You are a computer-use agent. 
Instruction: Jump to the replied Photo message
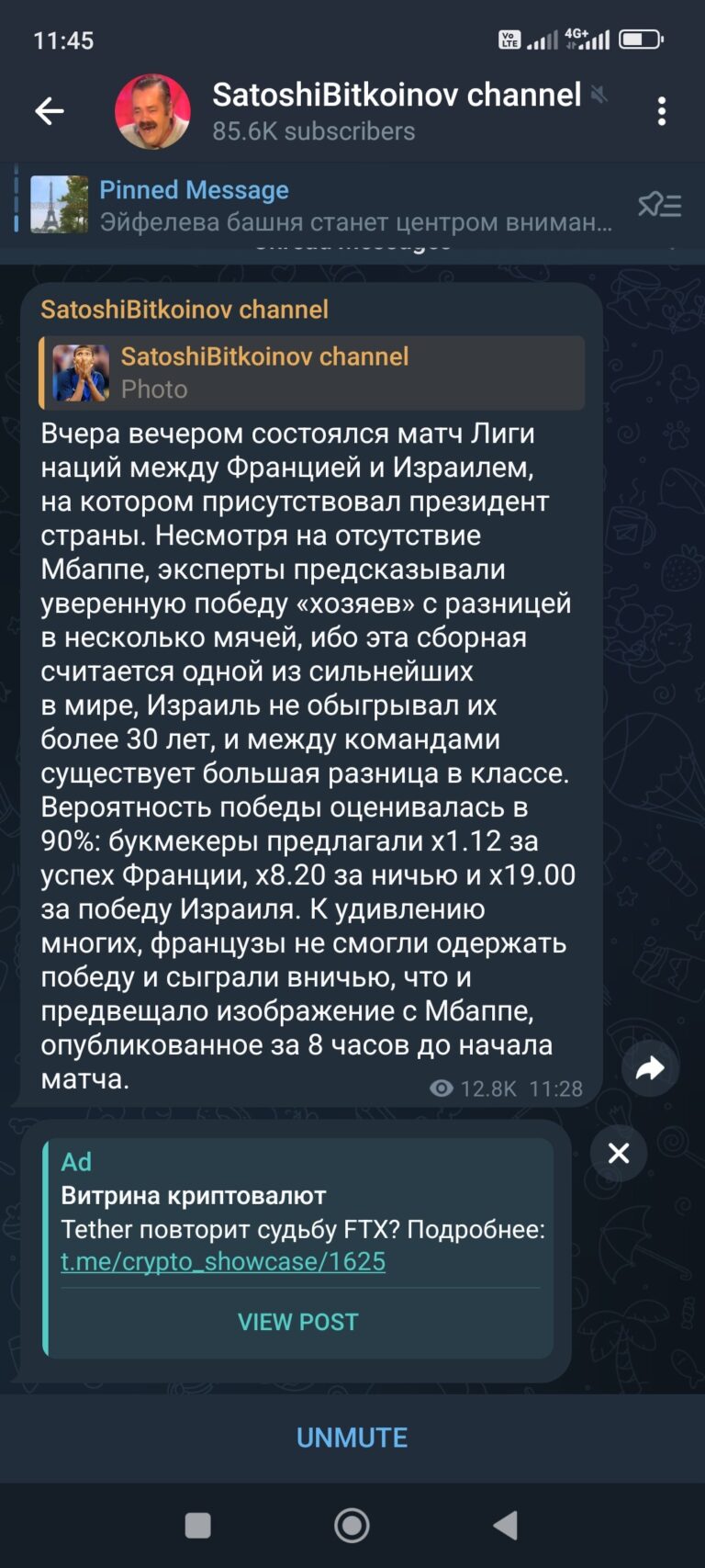312,372
